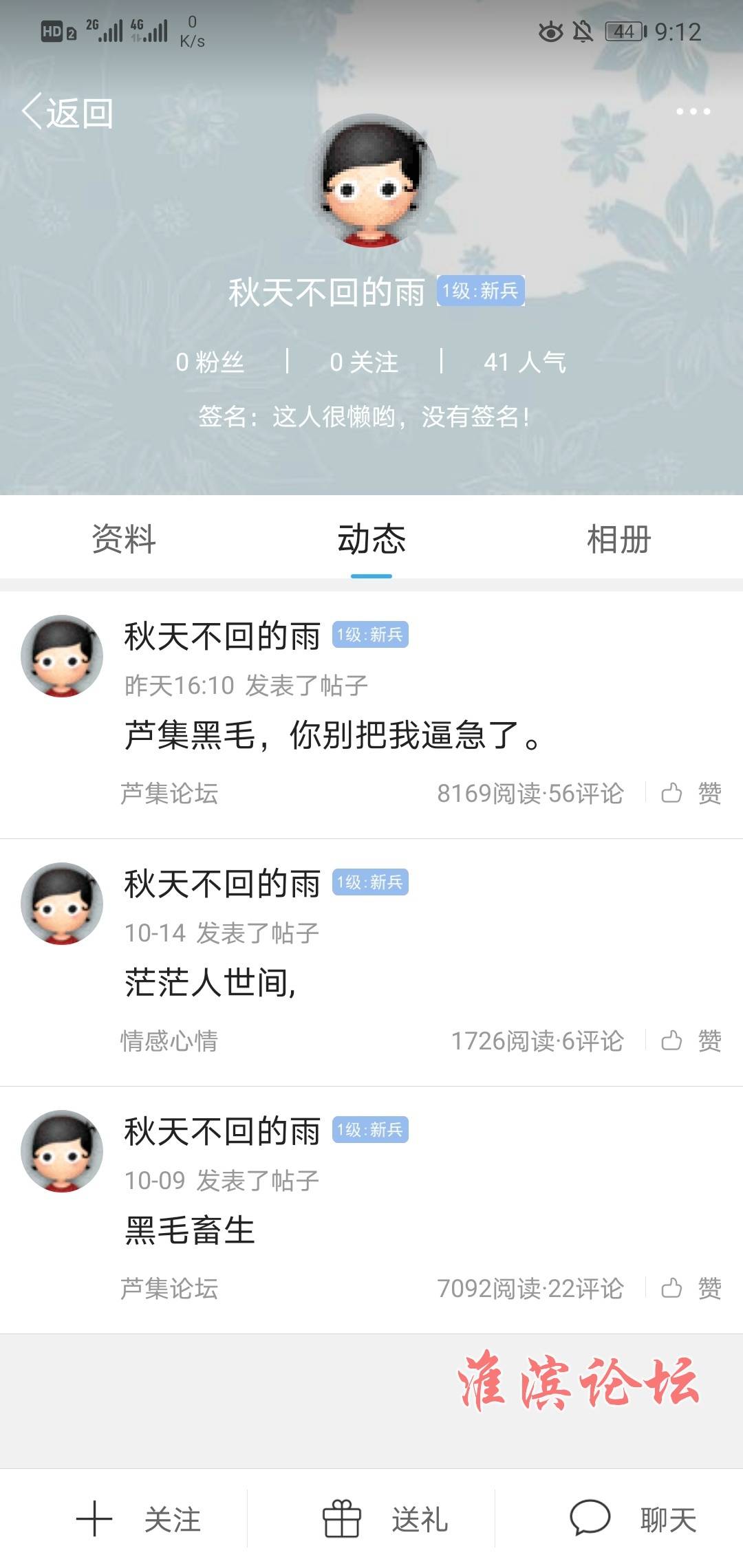743x1568 pixels.
Task: Open the three-dot overflow menu
Action: coord(692,111)
